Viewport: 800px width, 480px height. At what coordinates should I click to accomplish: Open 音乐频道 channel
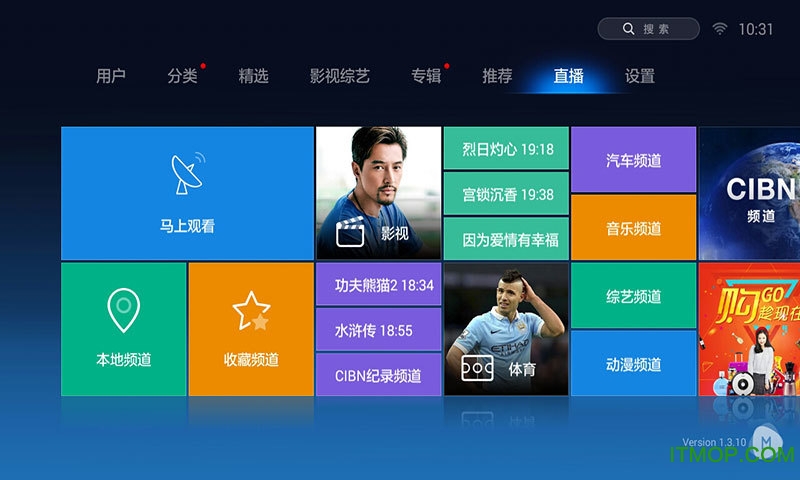pos(633,228)
